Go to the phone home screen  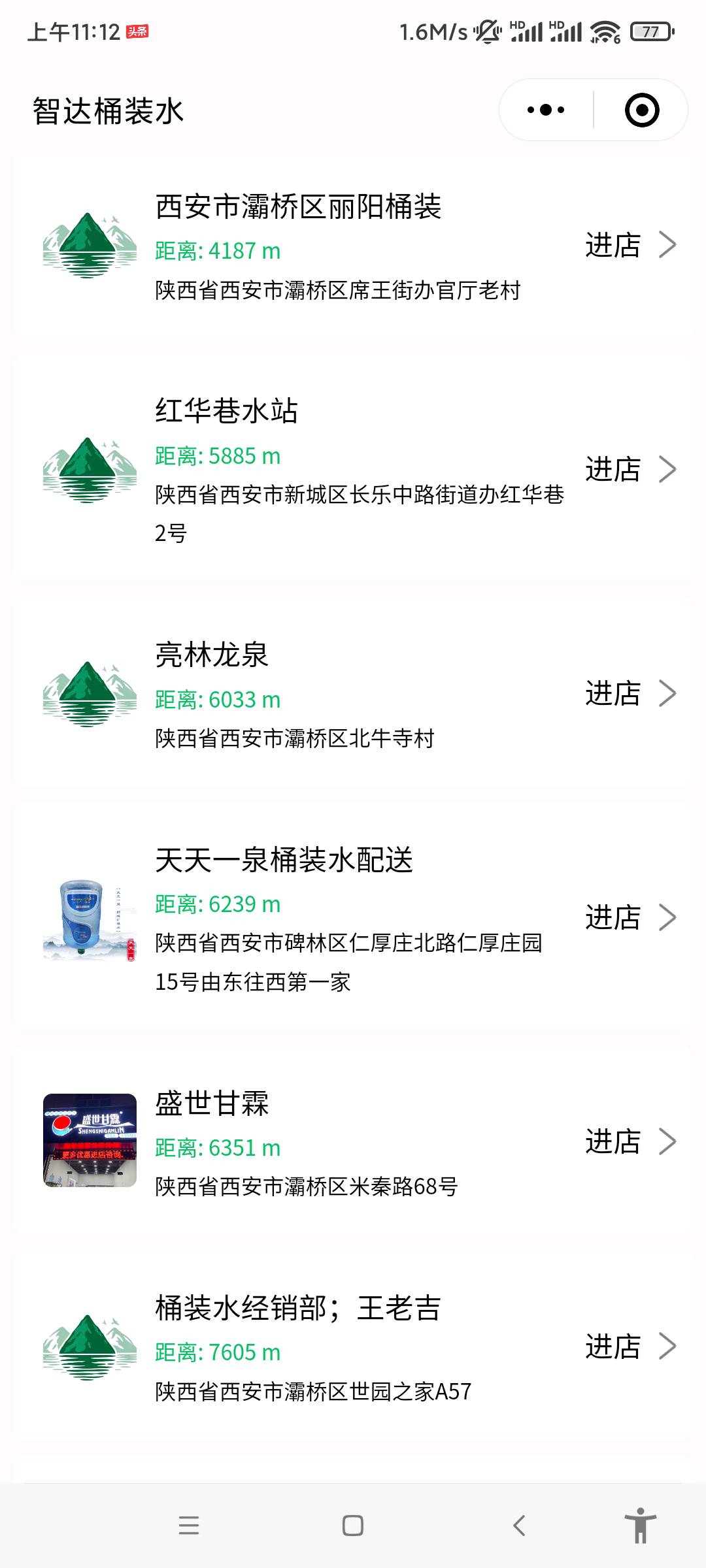(x=353, y=1526)
